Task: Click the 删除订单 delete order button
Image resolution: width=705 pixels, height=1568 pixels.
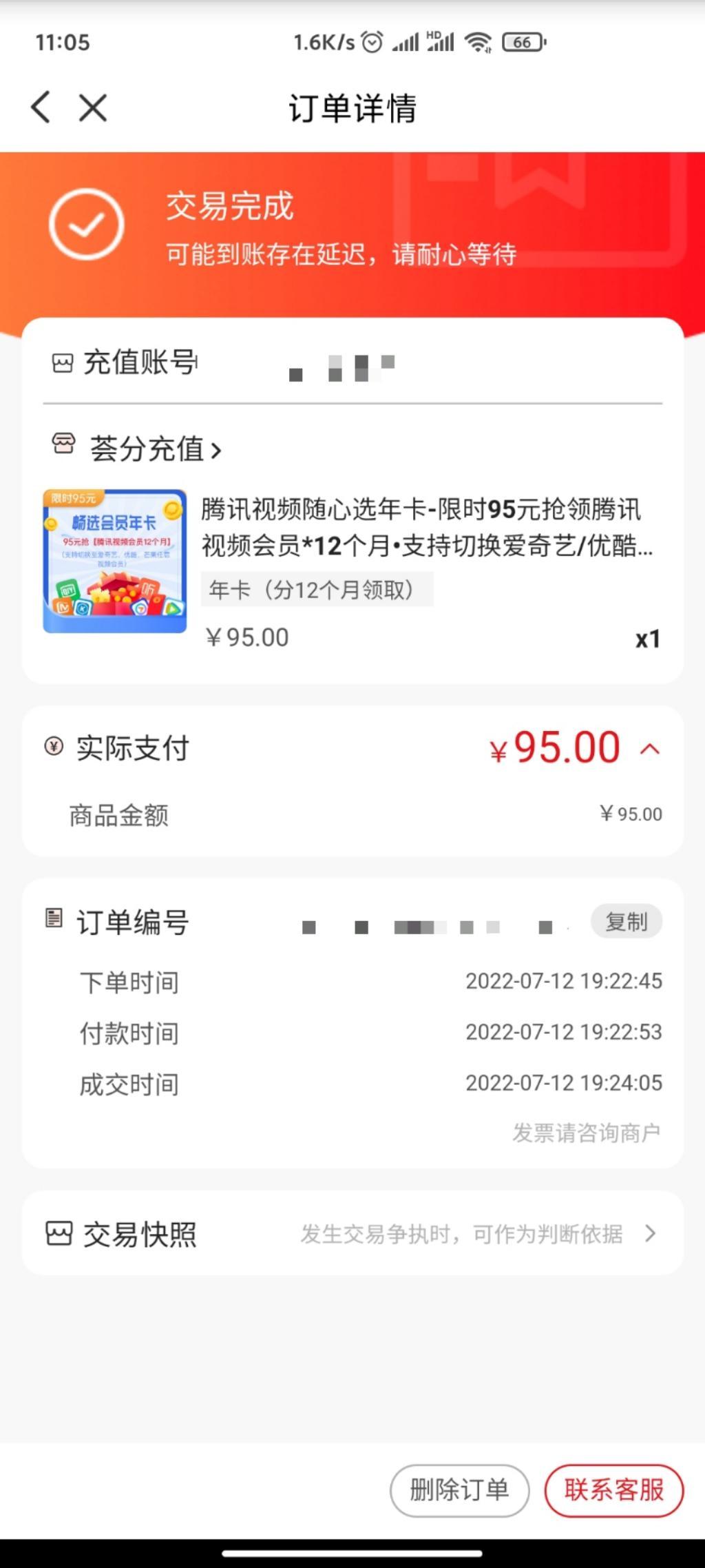Action: click(459, 1489)
